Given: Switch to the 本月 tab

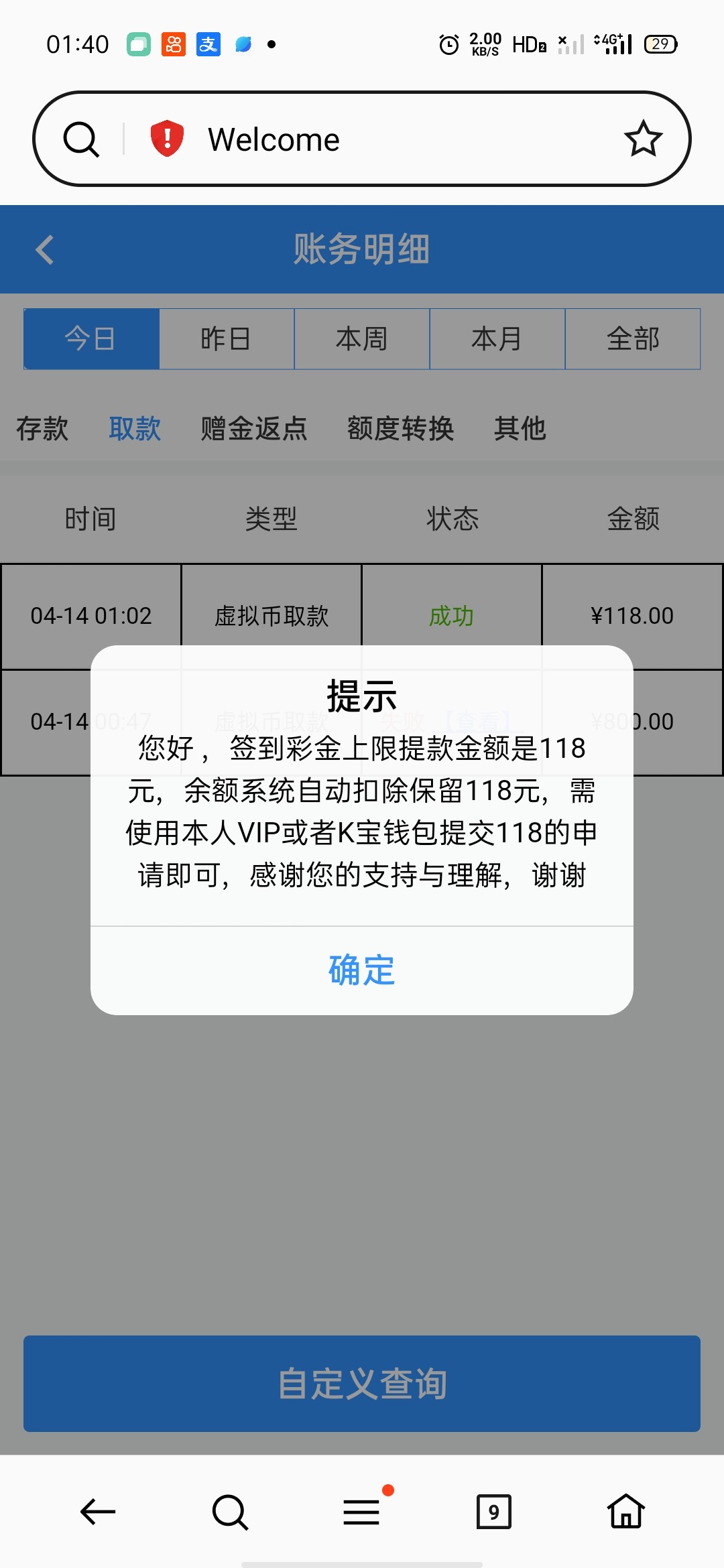Looking at the screenshot, I should [x=496, y=339].
